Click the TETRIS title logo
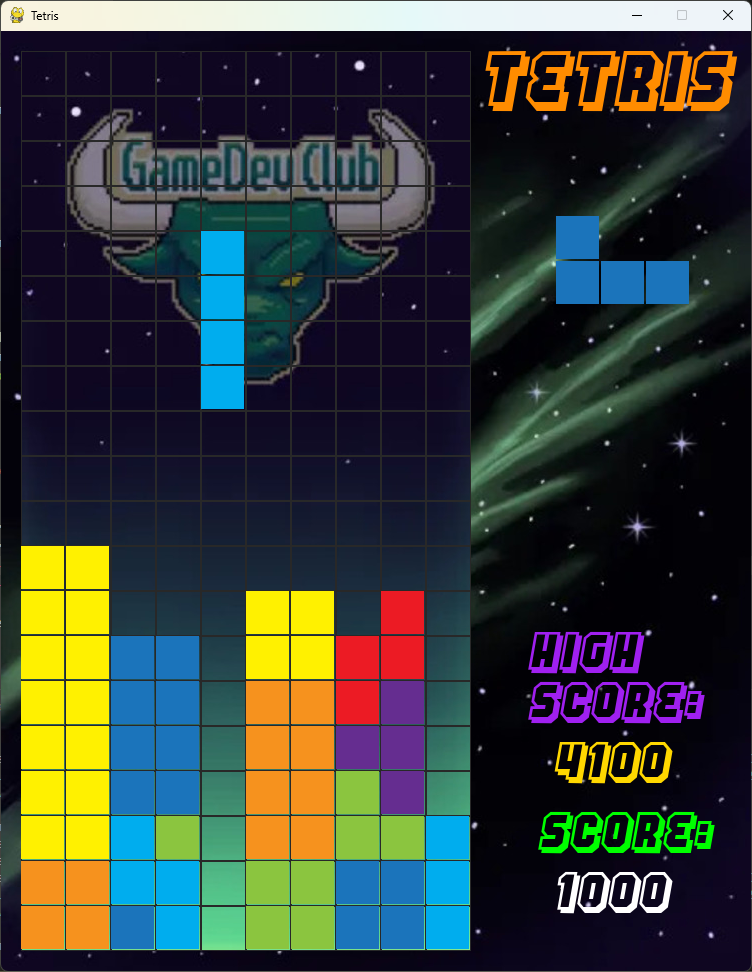 pos(608,80)
